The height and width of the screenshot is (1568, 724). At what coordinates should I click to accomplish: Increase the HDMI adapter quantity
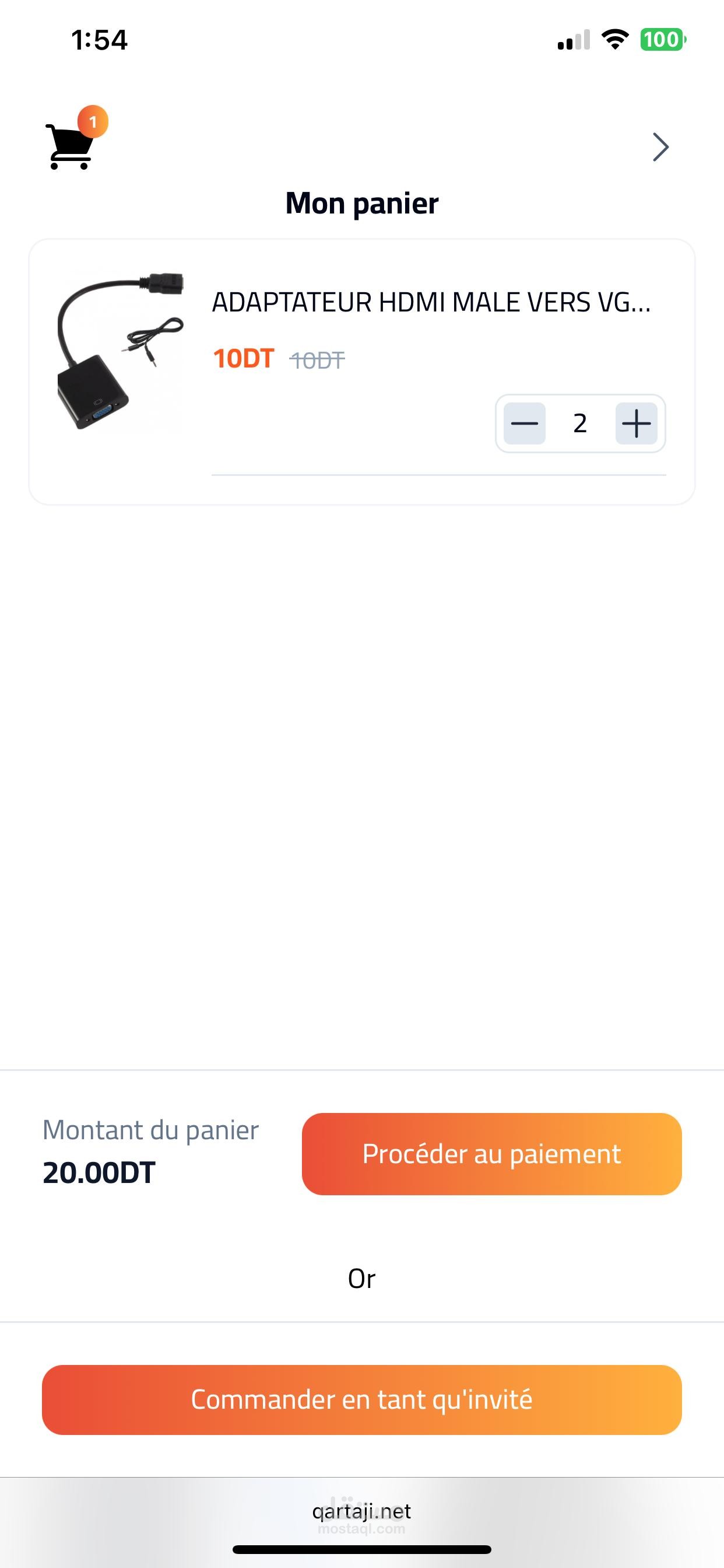click(636, 423)
